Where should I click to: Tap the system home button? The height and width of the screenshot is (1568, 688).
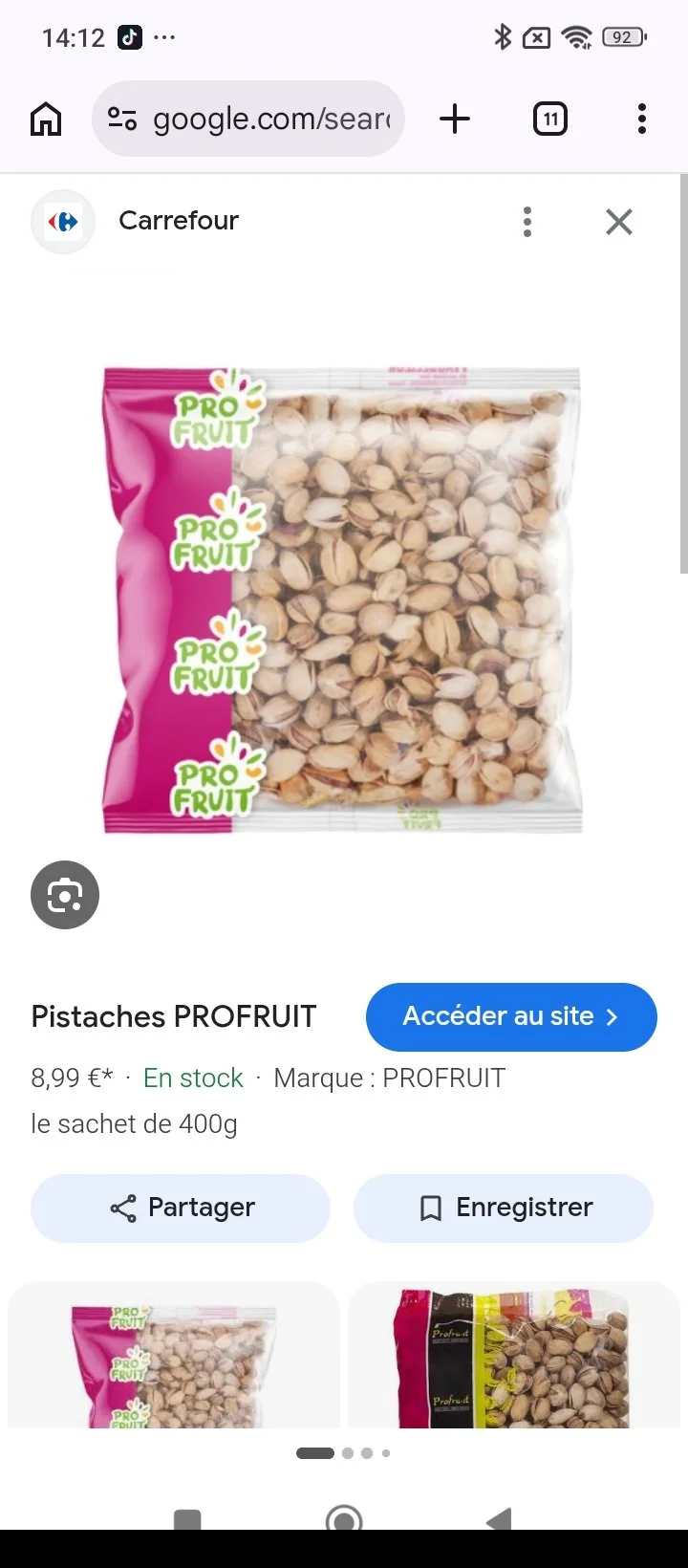[344, 1518]
